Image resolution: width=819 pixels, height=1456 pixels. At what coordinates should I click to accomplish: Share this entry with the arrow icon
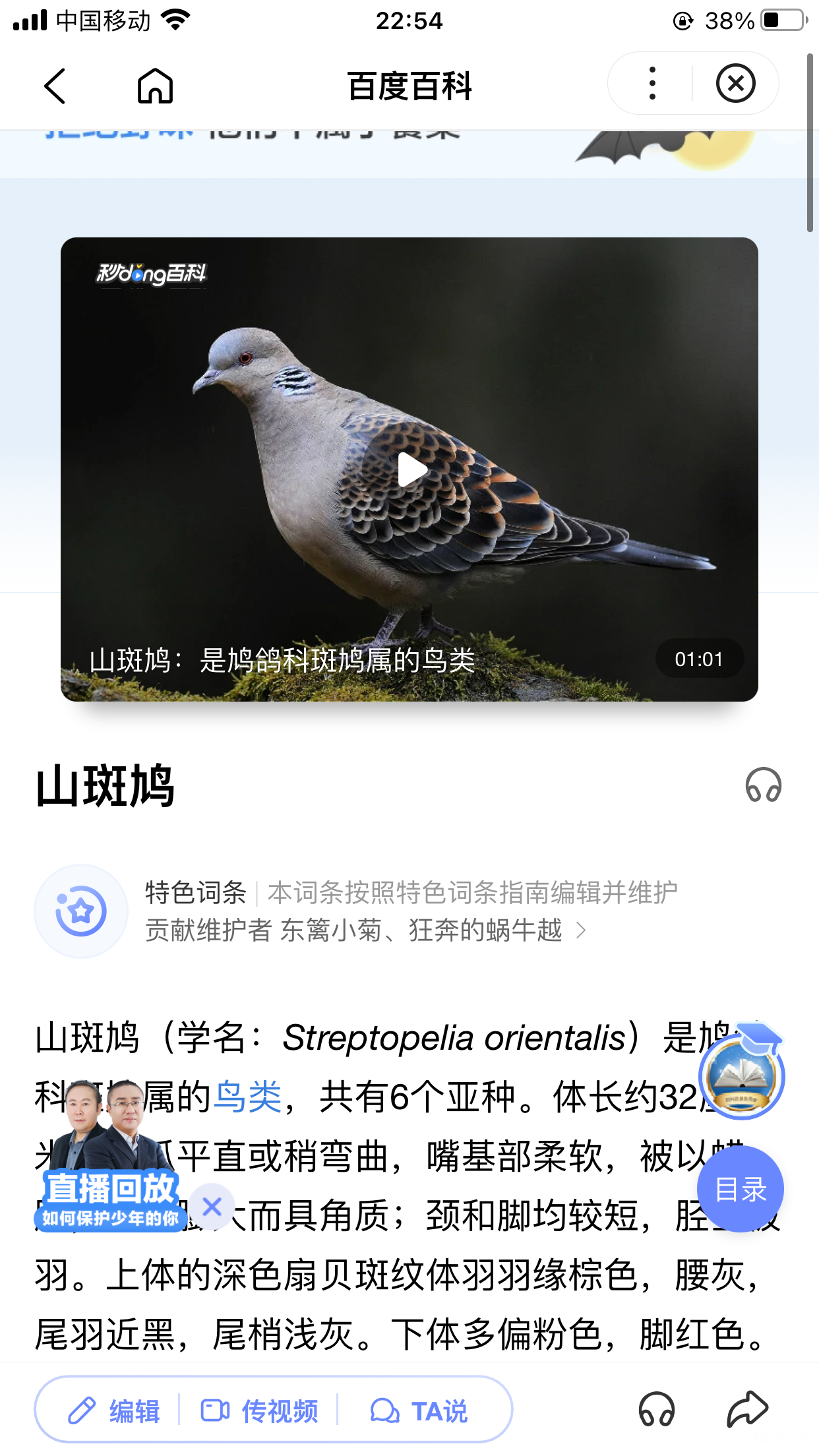[x=747, y=1410]
